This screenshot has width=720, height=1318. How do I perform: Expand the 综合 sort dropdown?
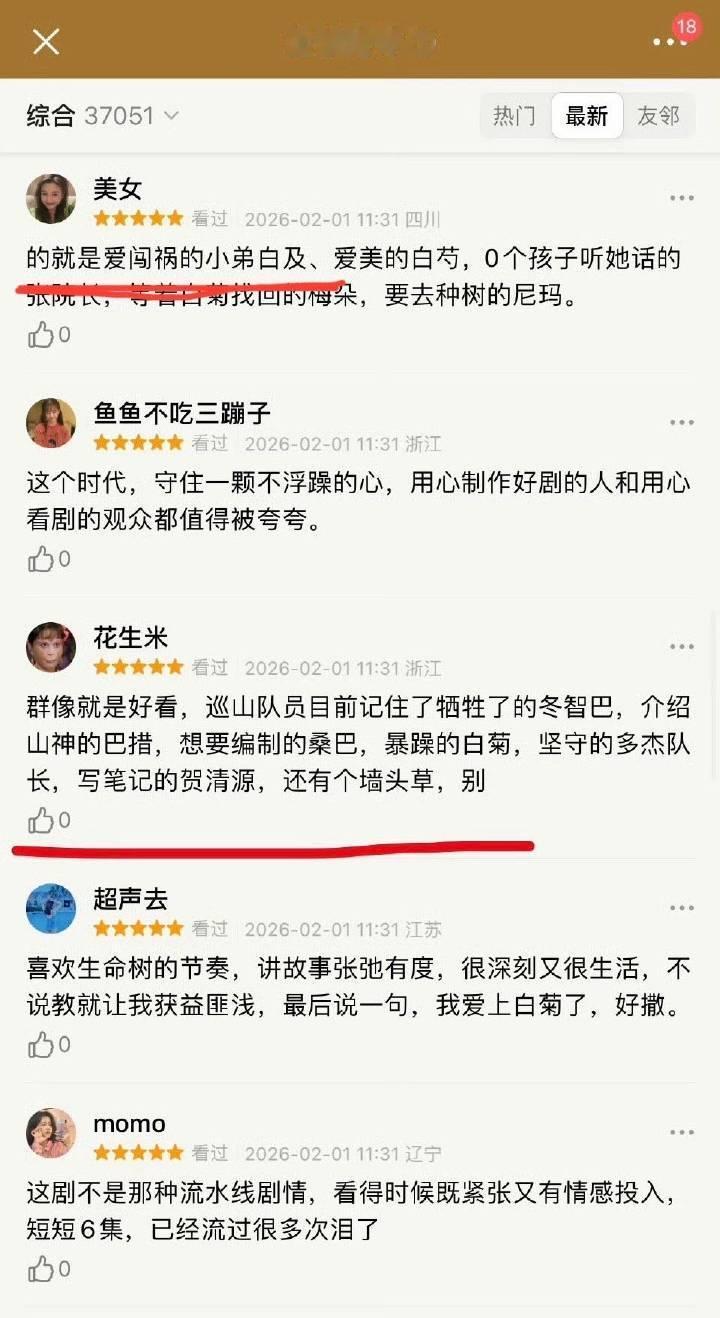pos(100,116)
